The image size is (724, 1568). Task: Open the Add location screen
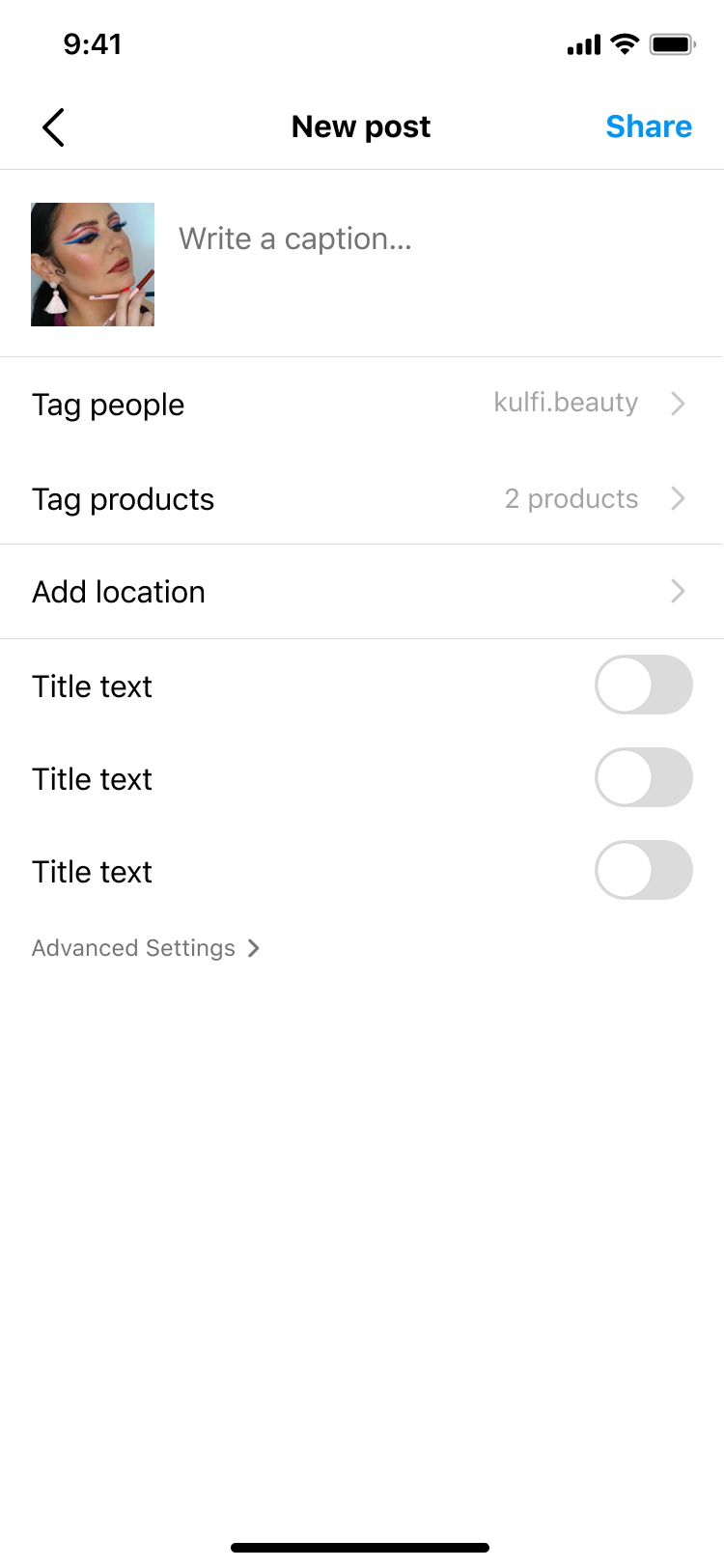(118, 592)
